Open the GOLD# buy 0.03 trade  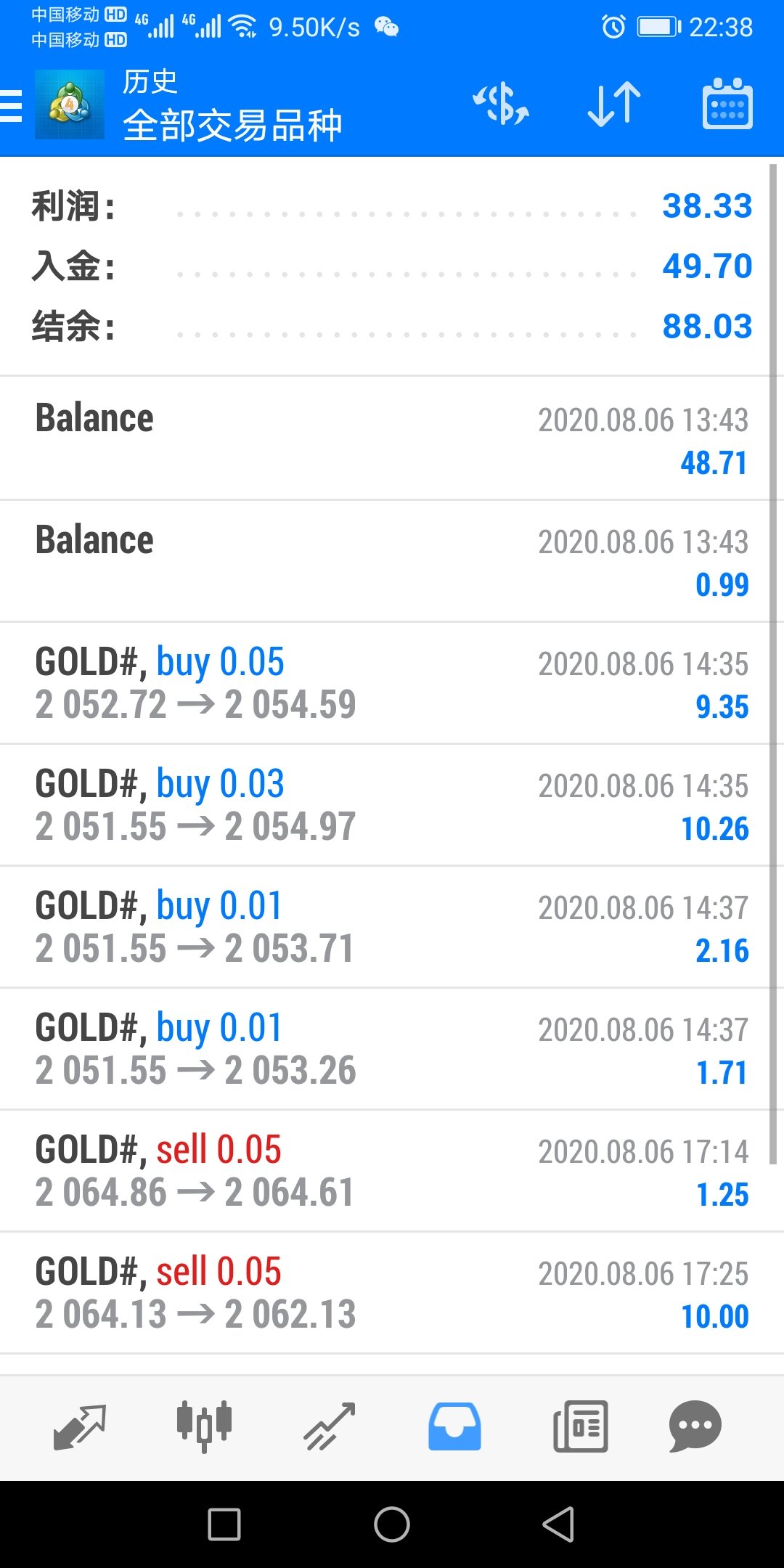coord(392,804)
